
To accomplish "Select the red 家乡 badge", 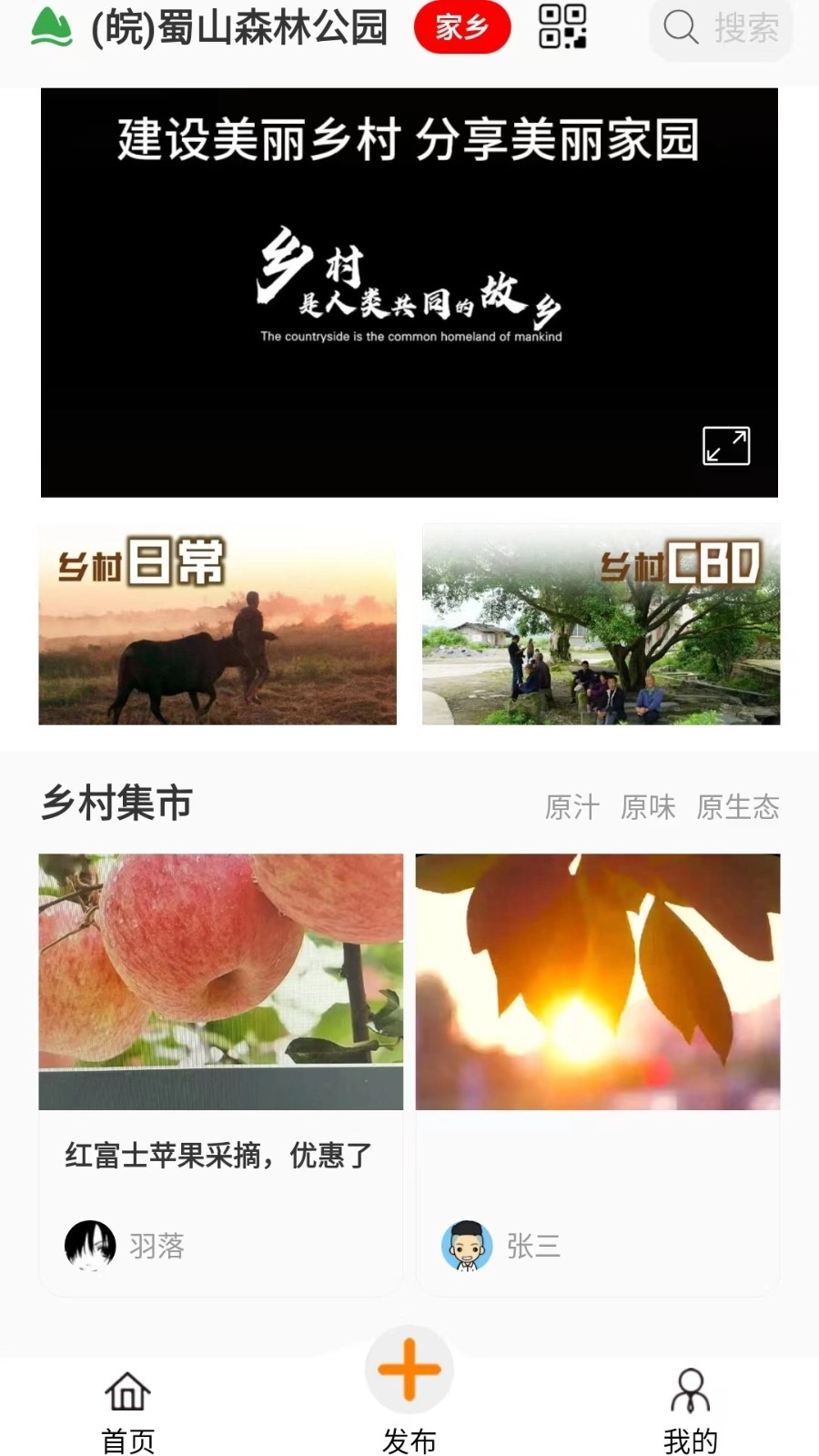I will (462, 27).
